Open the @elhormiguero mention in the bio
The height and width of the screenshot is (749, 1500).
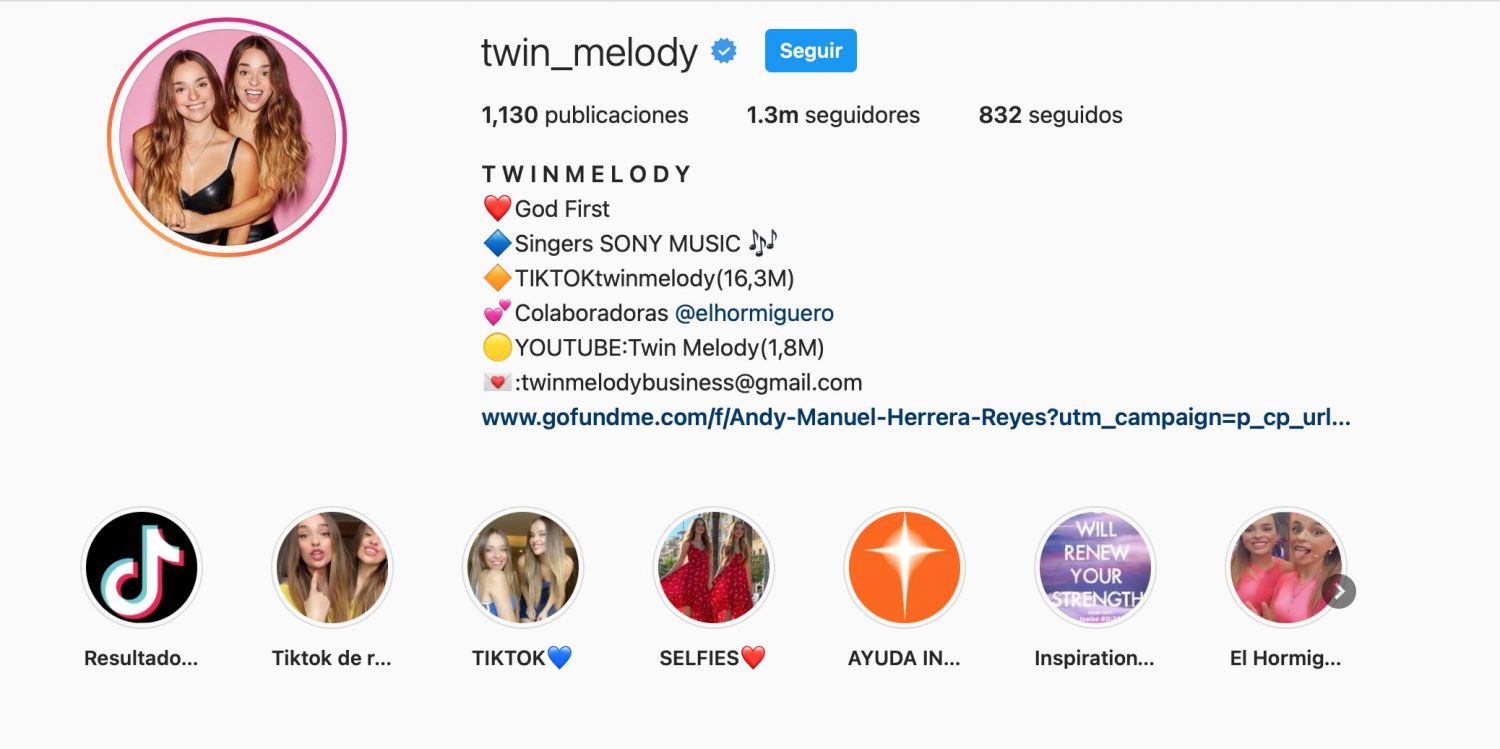pyautogui.click(x=754, y=313)
